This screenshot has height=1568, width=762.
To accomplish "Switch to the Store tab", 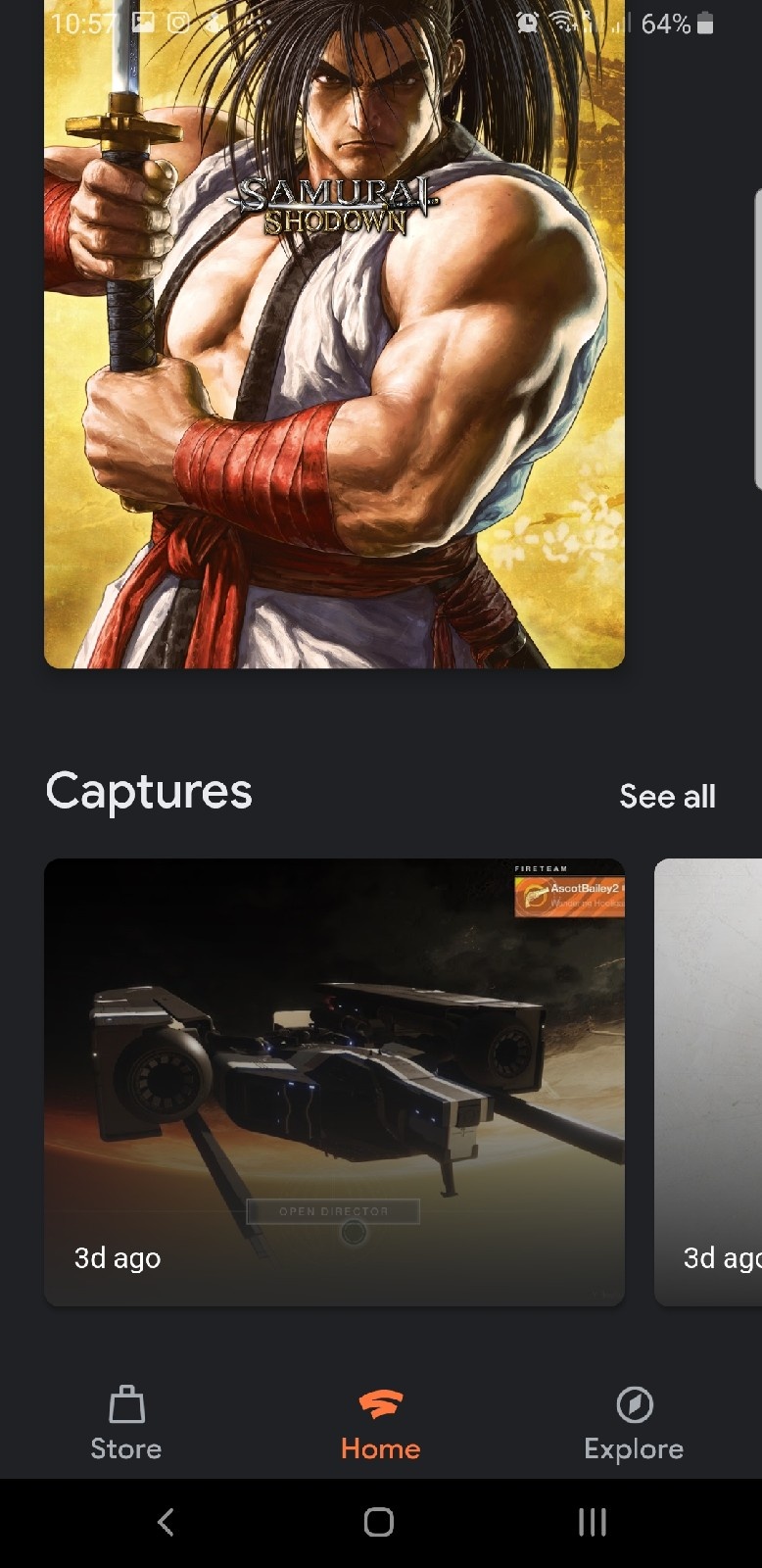I will [x=126, y=1423].
